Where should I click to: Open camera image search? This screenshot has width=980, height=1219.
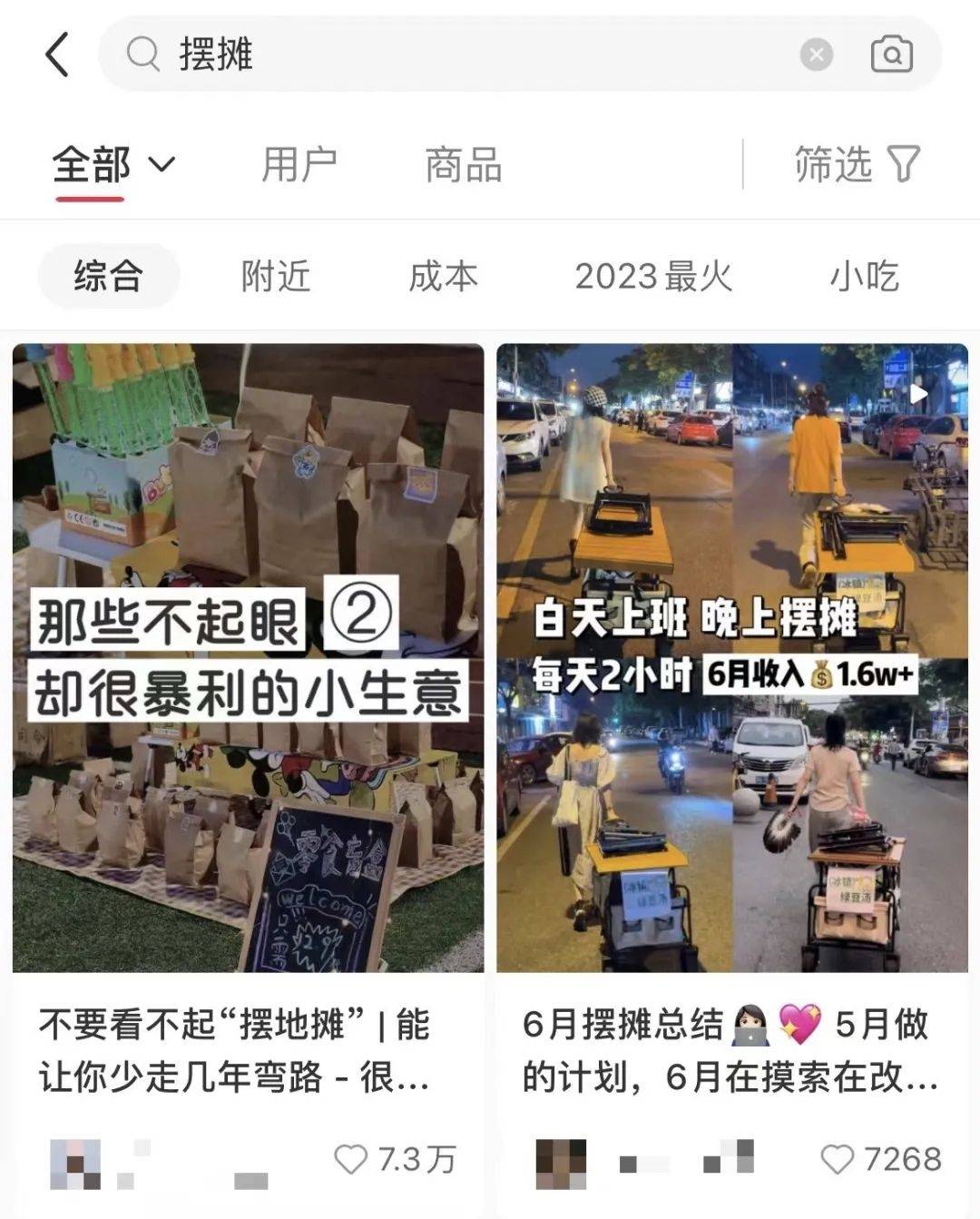coord(891,54)
